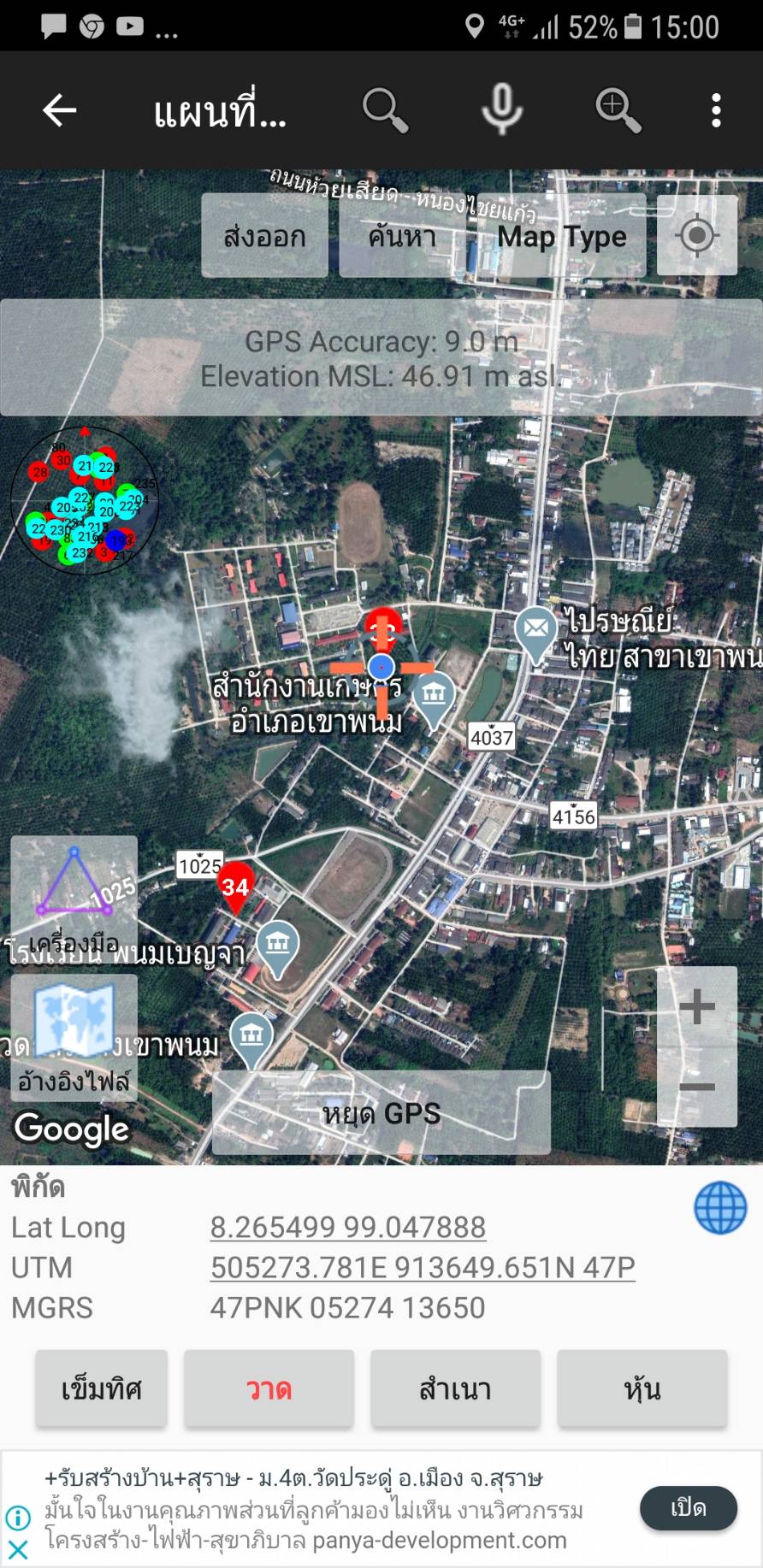Zoom out the map with minus

coord(697,1087)
